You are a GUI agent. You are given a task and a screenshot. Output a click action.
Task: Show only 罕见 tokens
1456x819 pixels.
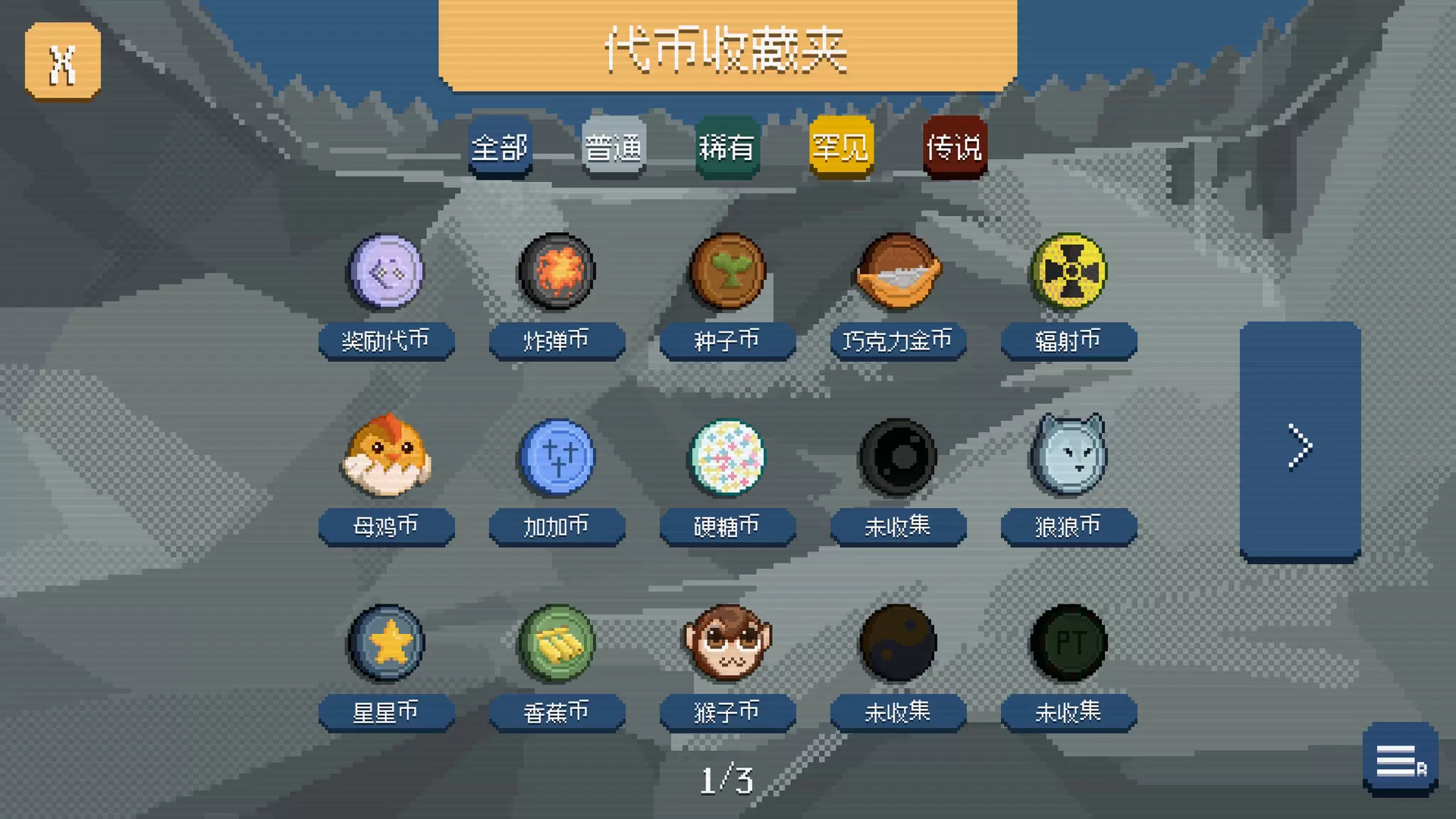[x=840, y=147]
